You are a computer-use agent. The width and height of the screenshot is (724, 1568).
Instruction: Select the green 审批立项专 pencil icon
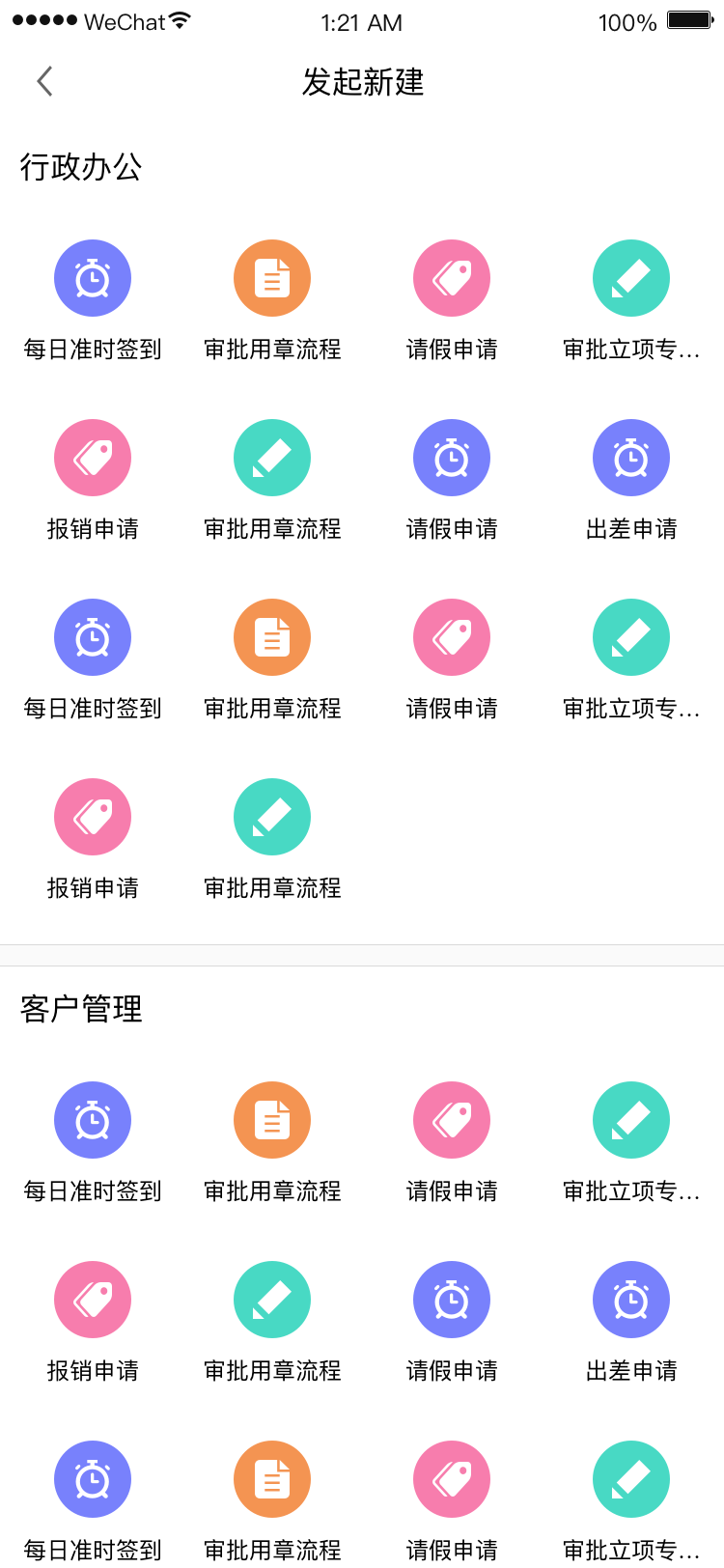click(631, 278)
